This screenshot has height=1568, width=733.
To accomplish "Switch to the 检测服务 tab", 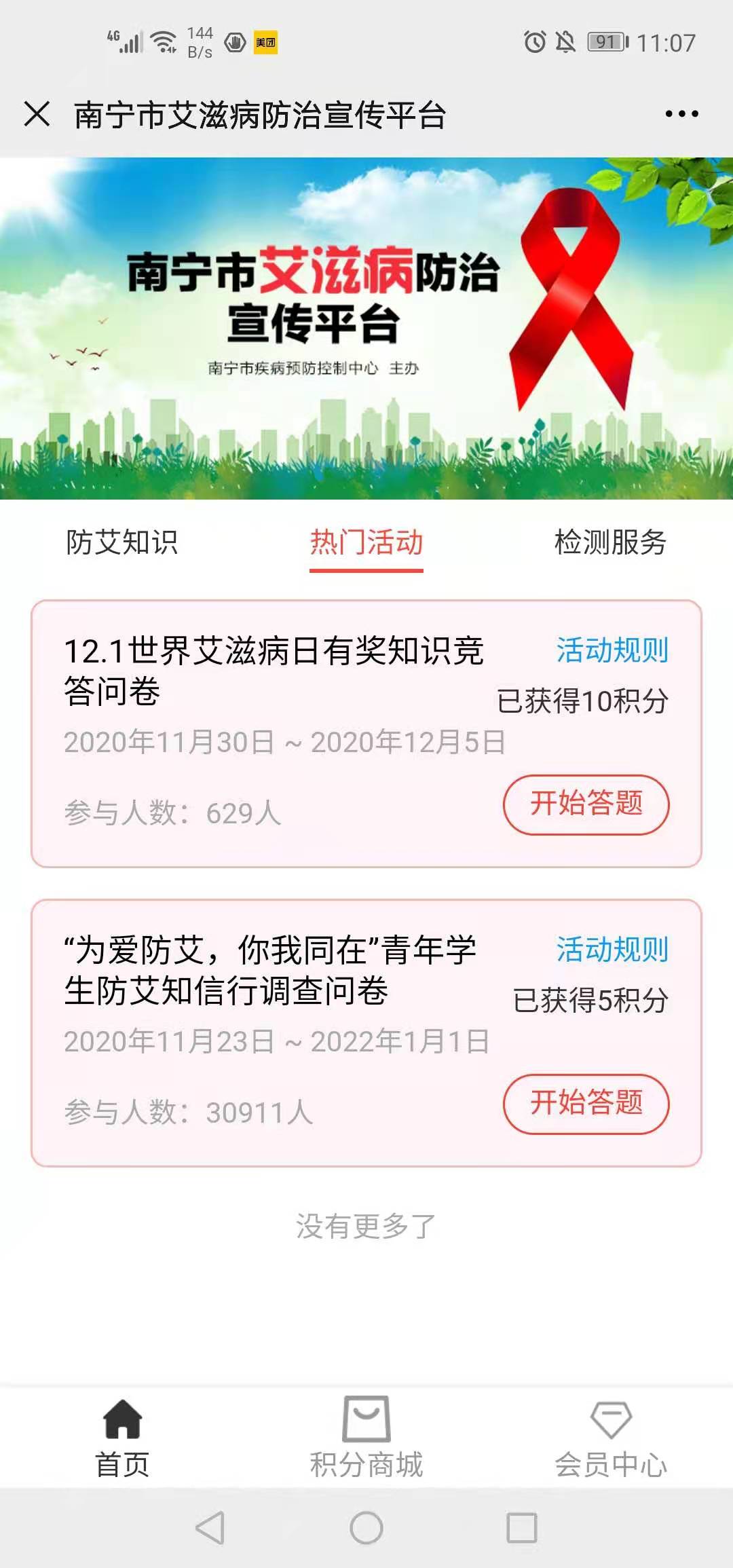I will coord(610,543).
